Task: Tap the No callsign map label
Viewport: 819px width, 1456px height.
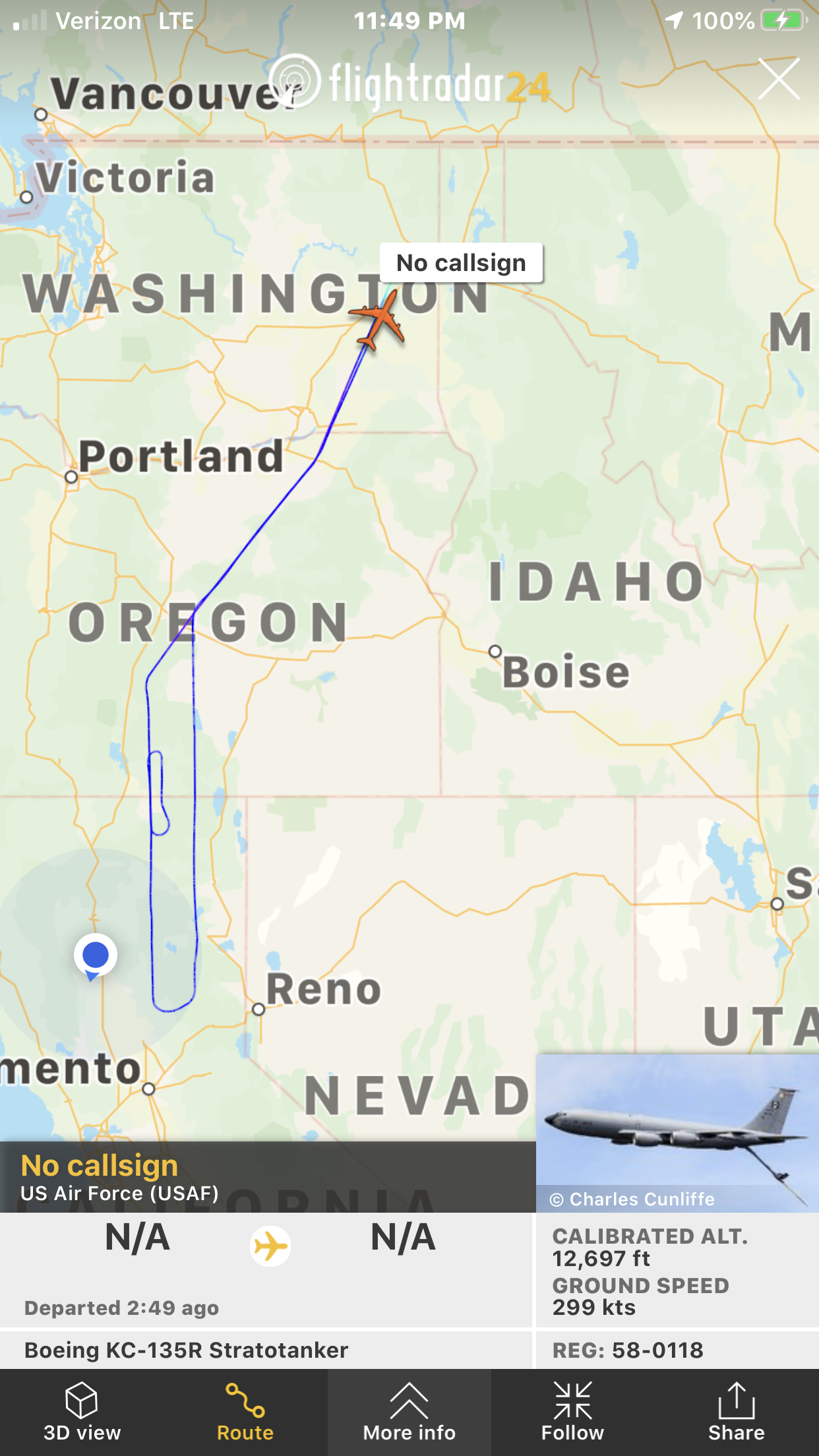Action: pyautogui.click(x=461, y=262)
